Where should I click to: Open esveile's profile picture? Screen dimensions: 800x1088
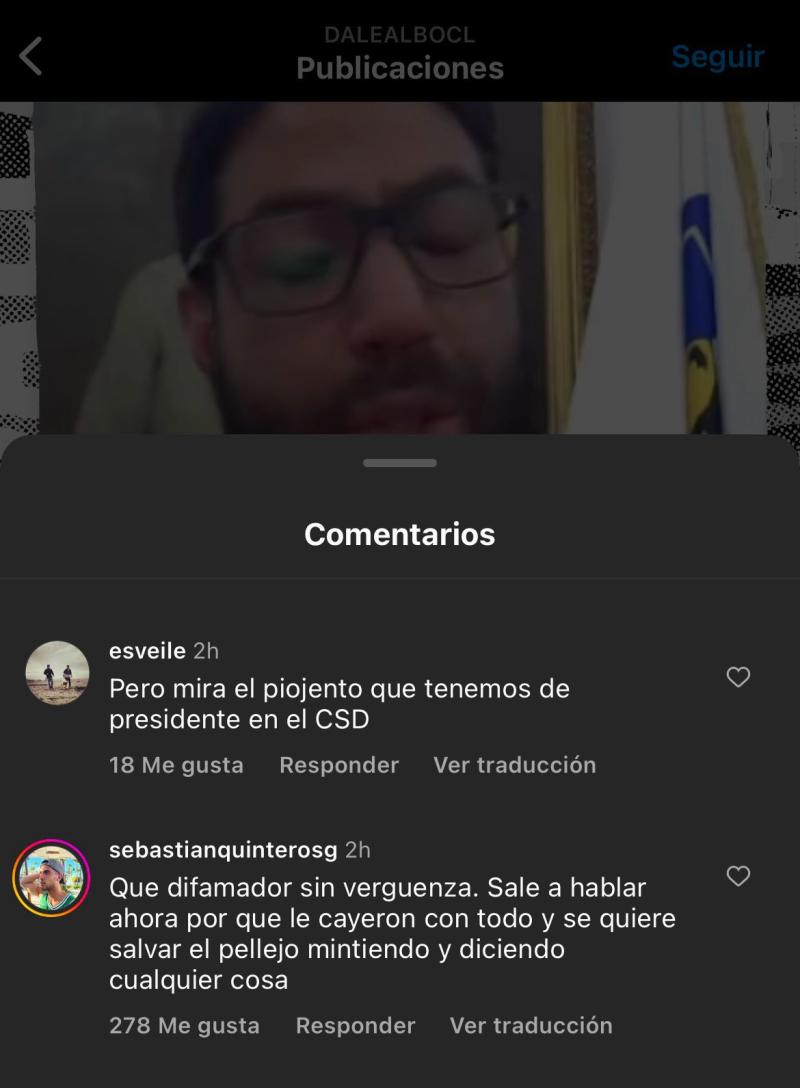(x=58, y=673)
